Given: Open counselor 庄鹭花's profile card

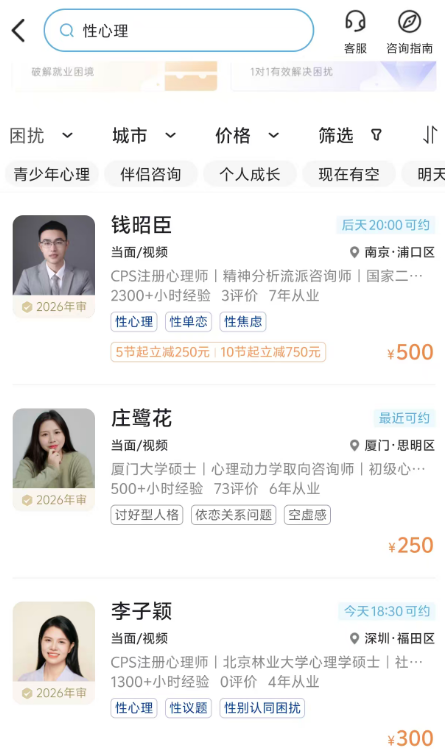Looking at the screenshot, I should 223,482.
